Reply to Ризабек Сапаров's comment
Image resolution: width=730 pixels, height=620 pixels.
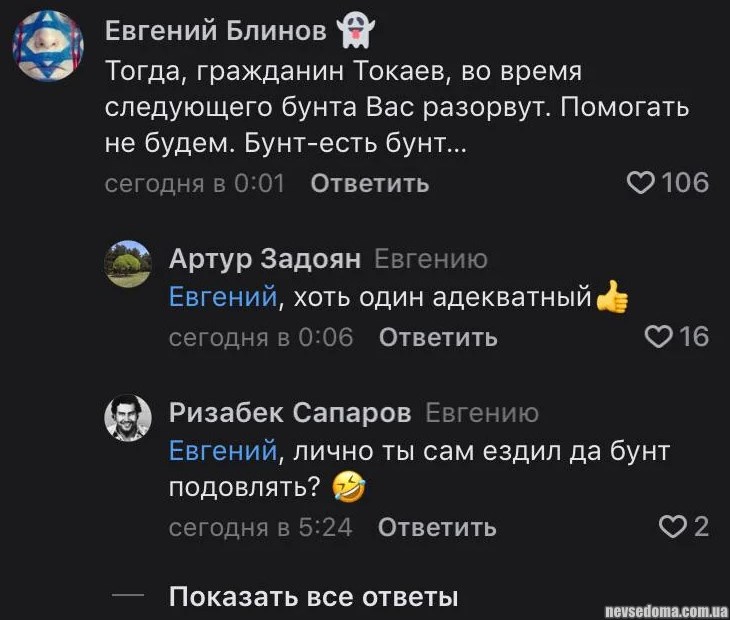(x=436, y=527)
